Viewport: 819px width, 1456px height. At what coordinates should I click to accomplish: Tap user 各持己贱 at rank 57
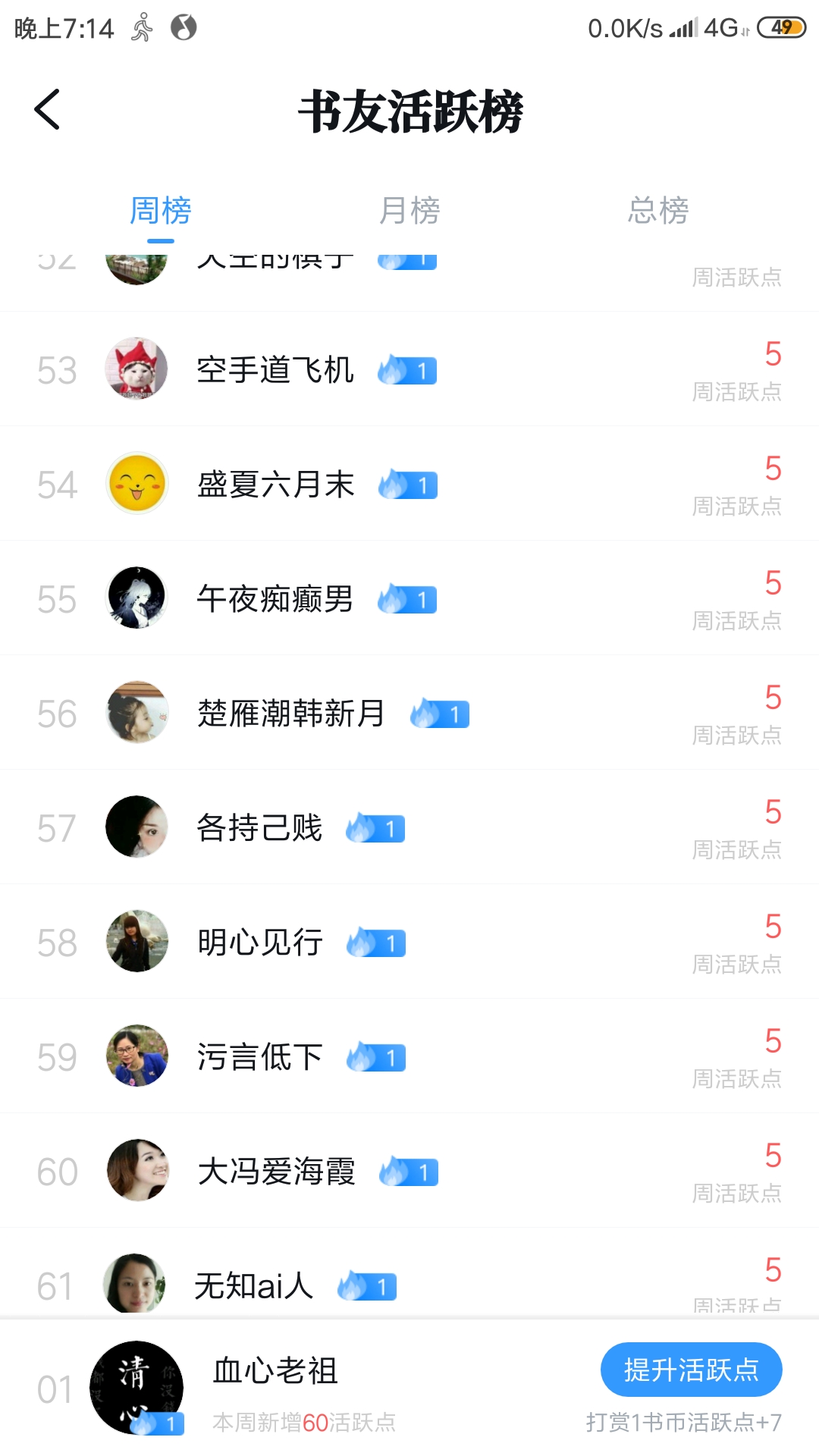409,827
